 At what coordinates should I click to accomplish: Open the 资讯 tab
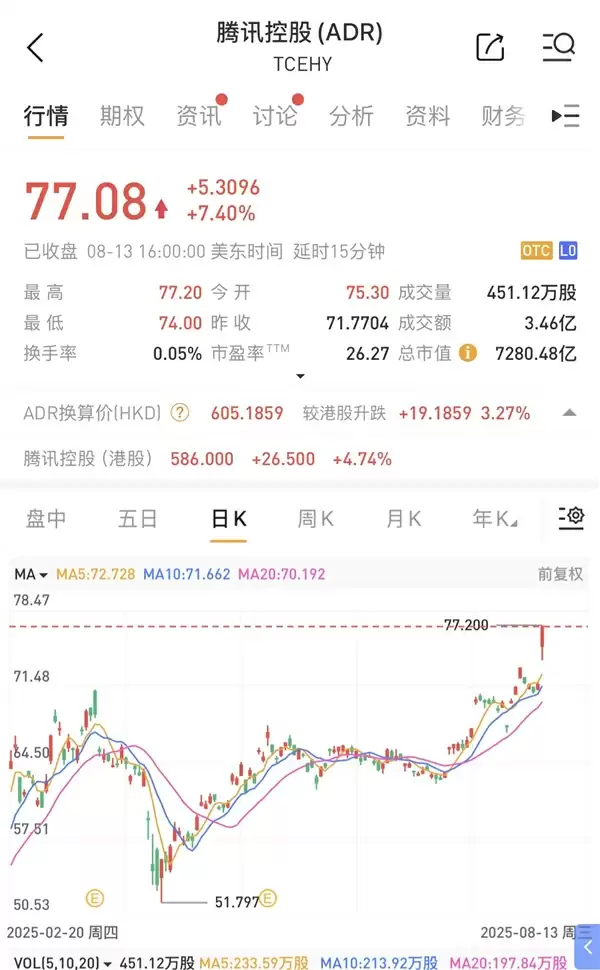tap(198, 116)
